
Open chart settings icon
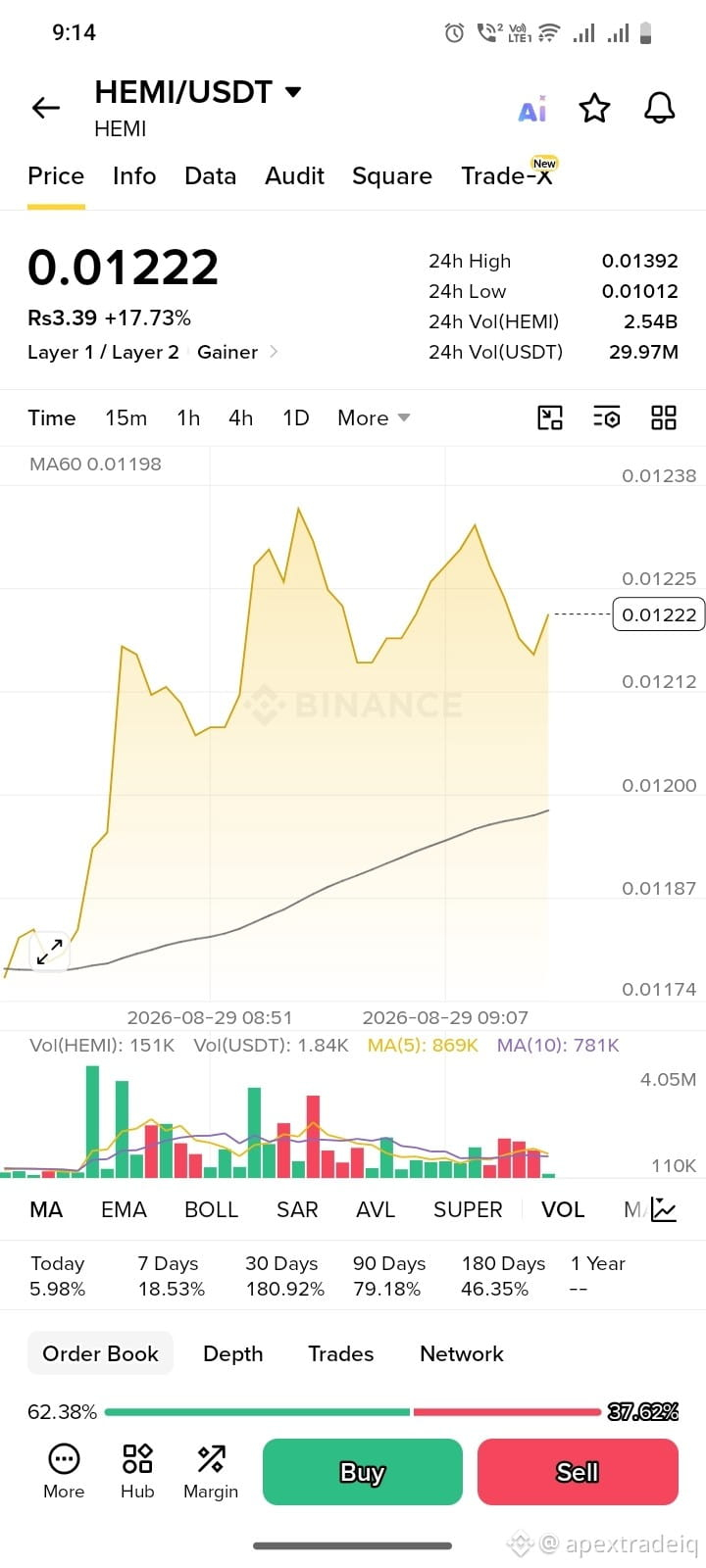pos(607,417)
